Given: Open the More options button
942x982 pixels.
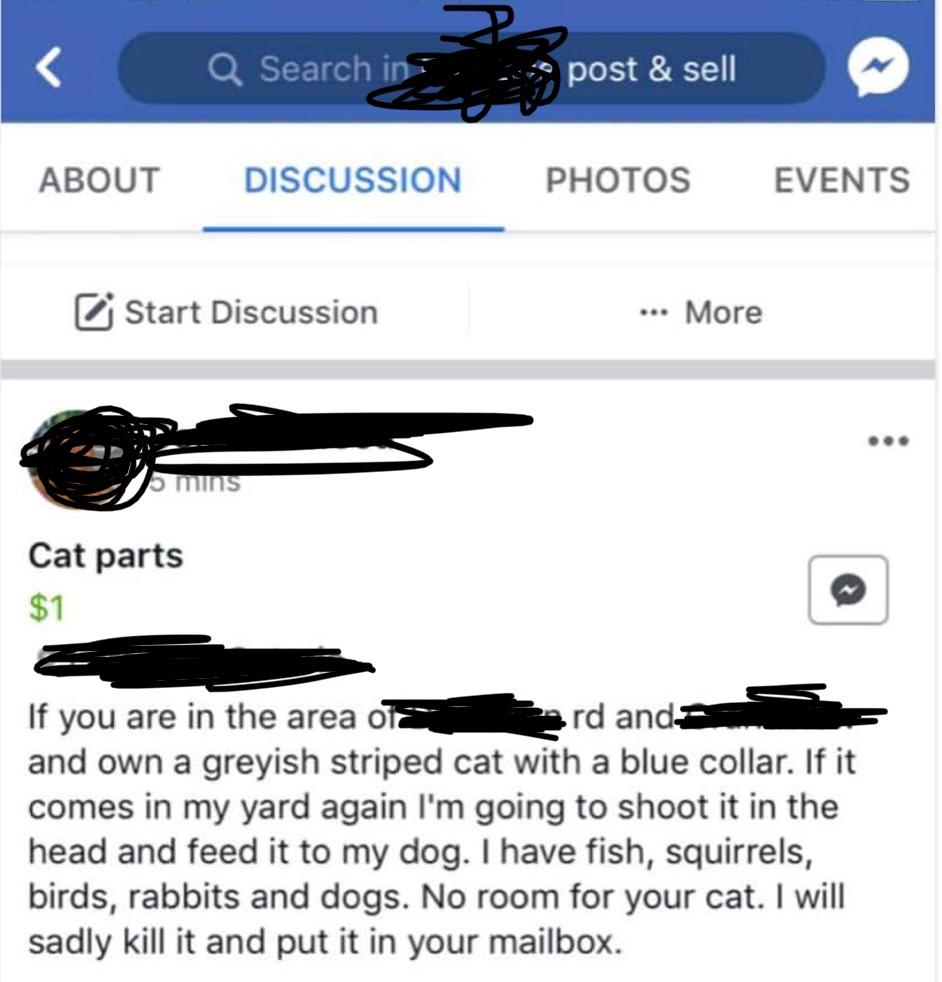Looking at the screenshot, I should (700, 312).
